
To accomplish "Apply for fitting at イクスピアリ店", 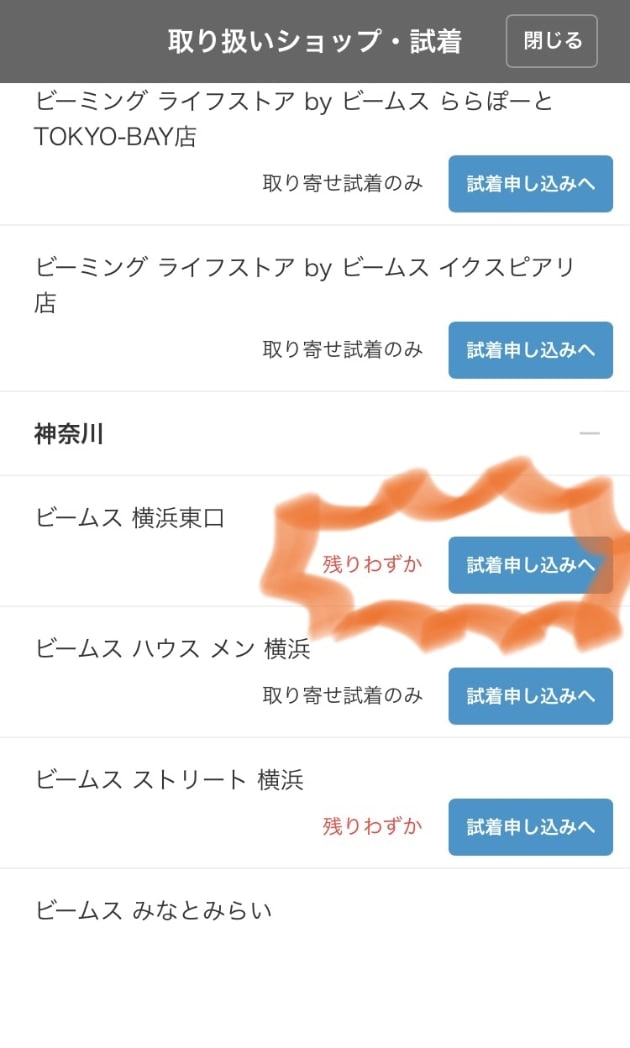I will click(530, 350).
